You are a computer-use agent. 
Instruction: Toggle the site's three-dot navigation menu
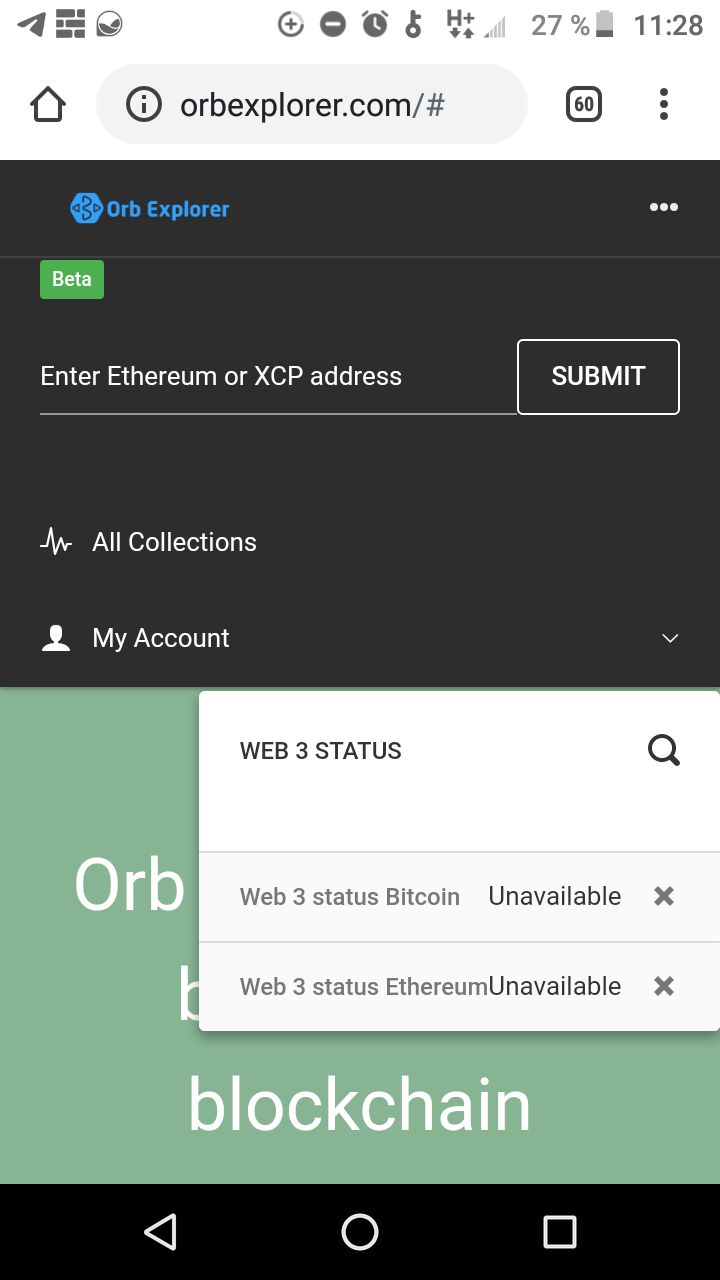tap(663, 207)
